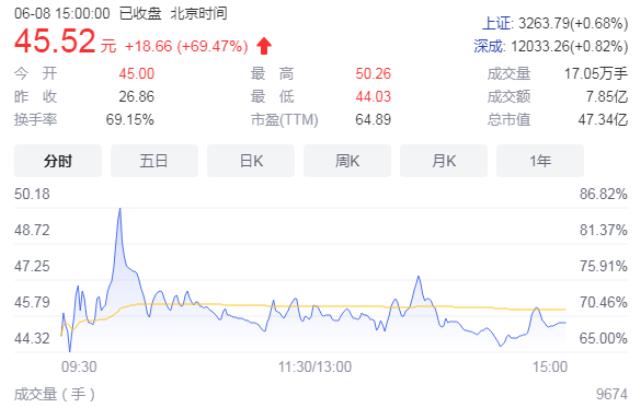Select the 分时 intraday chart tab
640x407 pixels.
click(x=57, y=160)
